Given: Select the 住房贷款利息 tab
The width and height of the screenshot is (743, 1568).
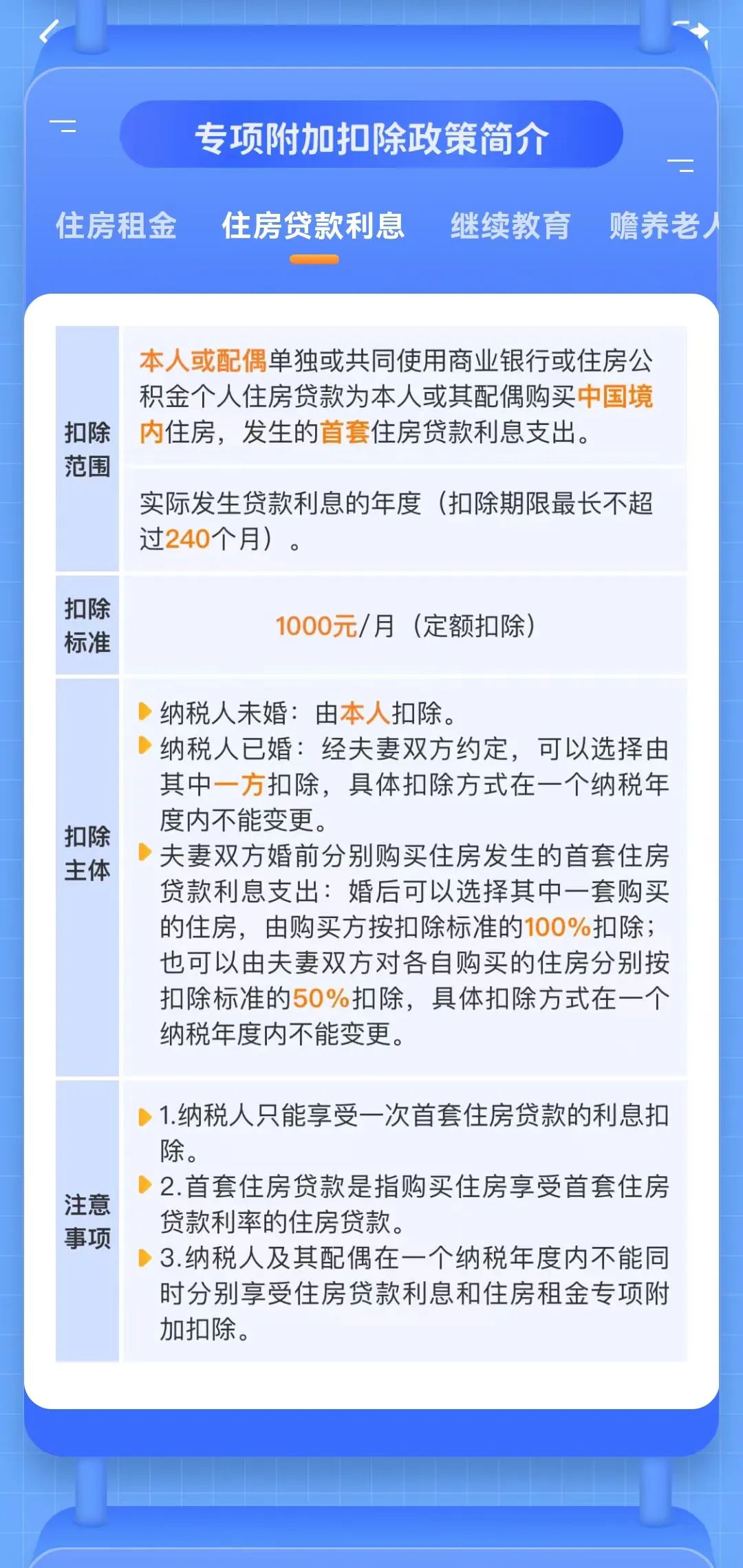Looking at the screenshot, I should 313,226.
